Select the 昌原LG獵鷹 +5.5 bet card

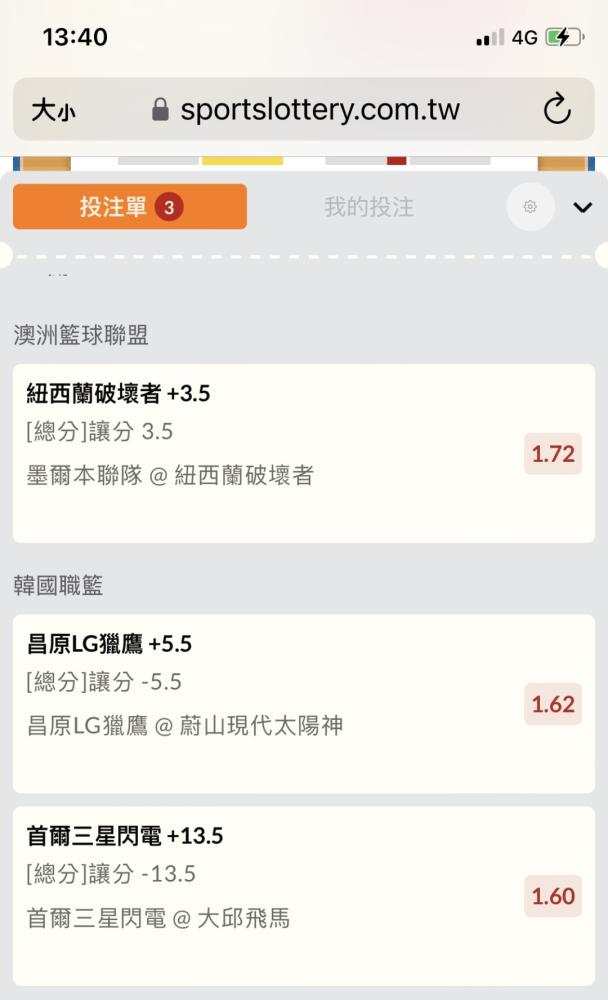coord(304,704)
